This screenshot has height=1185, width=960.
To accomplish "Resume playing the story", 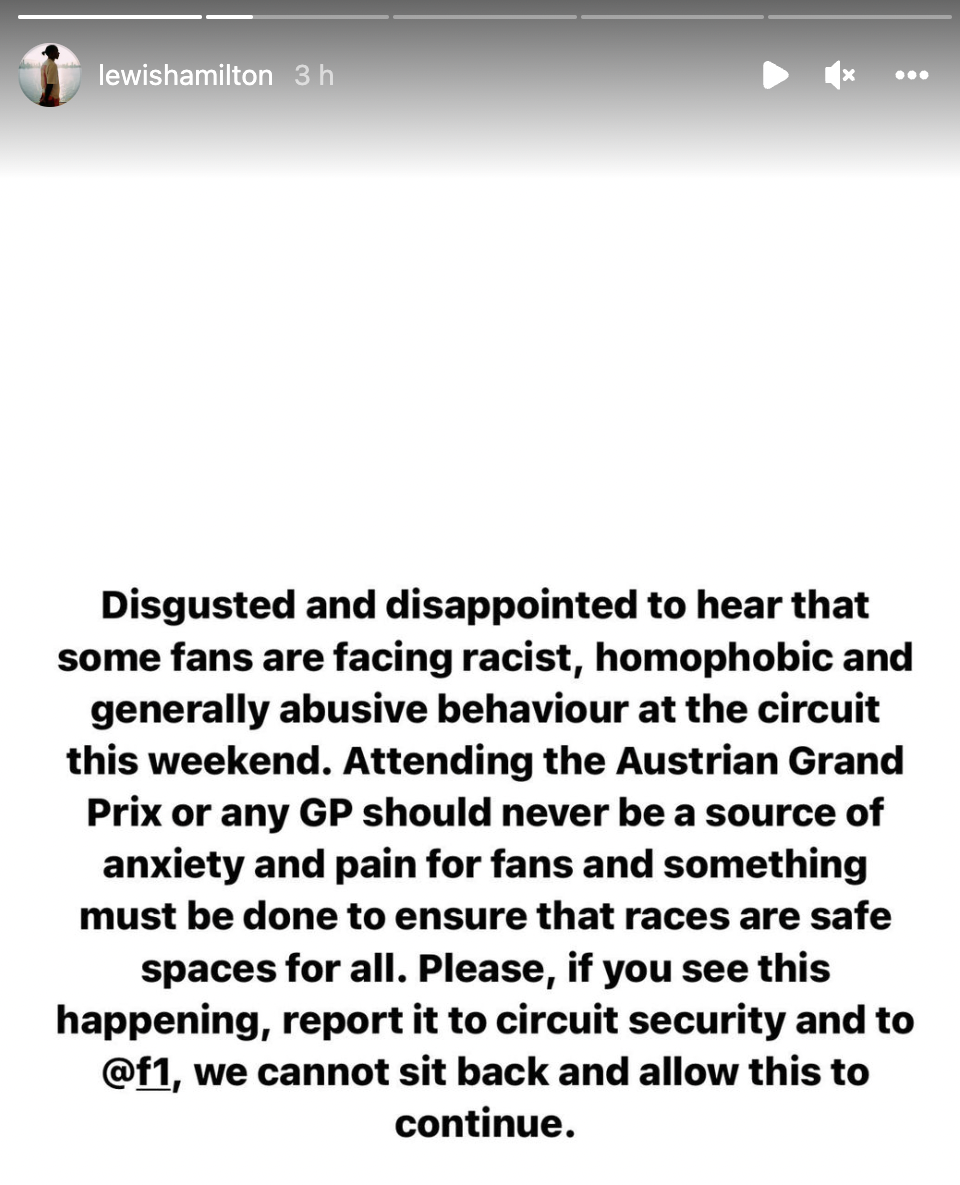I will (x=775, y=75).
